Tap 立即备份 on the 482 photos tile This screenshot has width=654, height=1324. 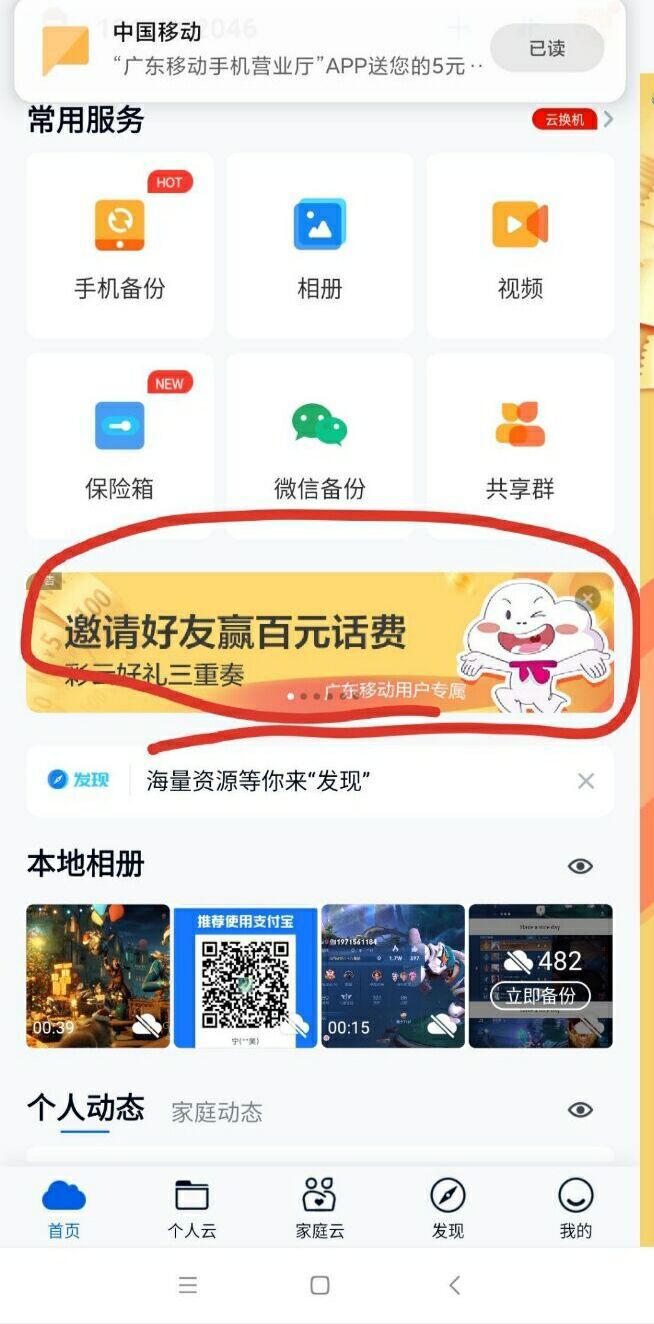540,995
